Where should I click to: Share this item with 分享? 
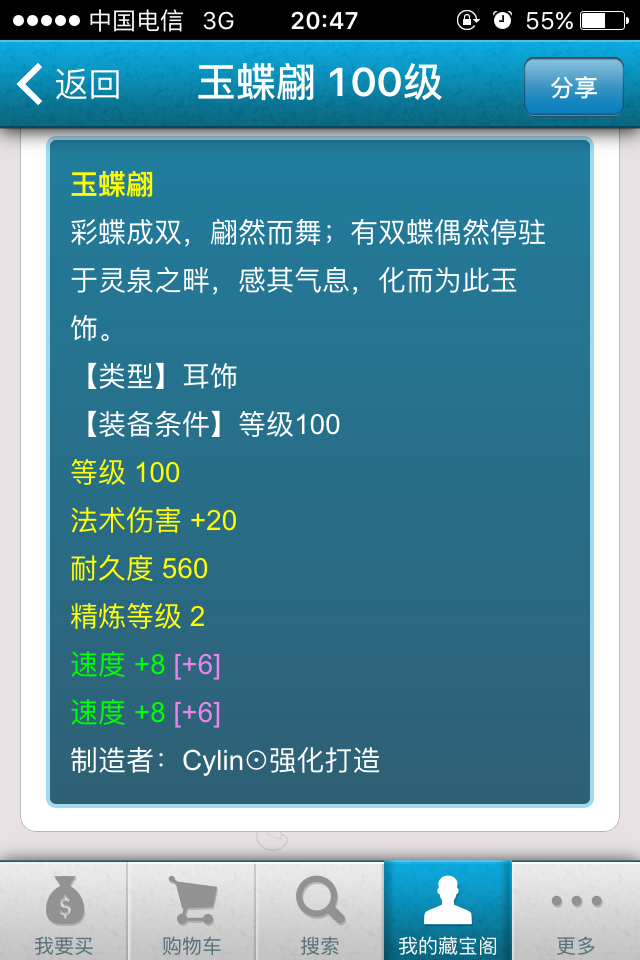pyautogui.click(x=573, y=87)
